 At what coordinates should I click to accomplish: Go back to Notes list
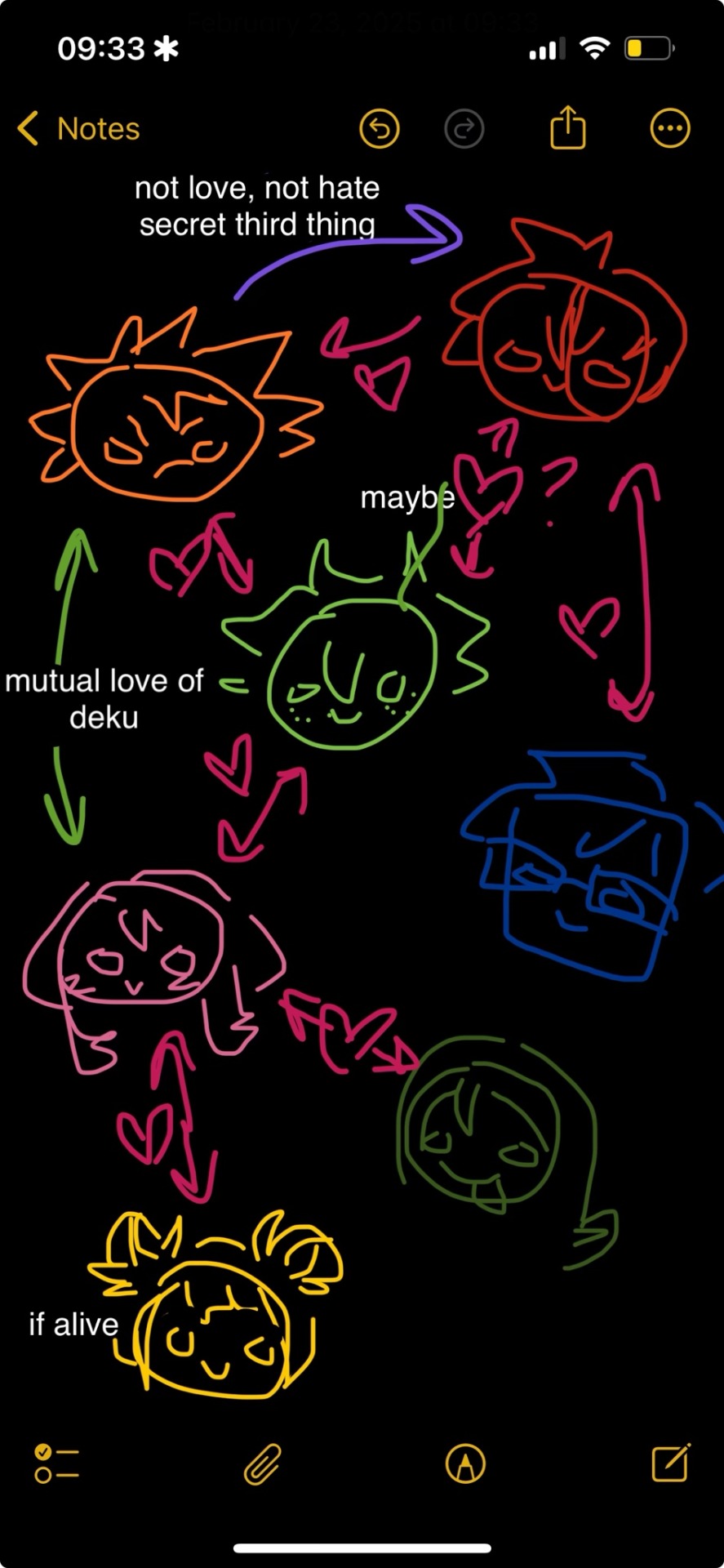click(78, 129)
